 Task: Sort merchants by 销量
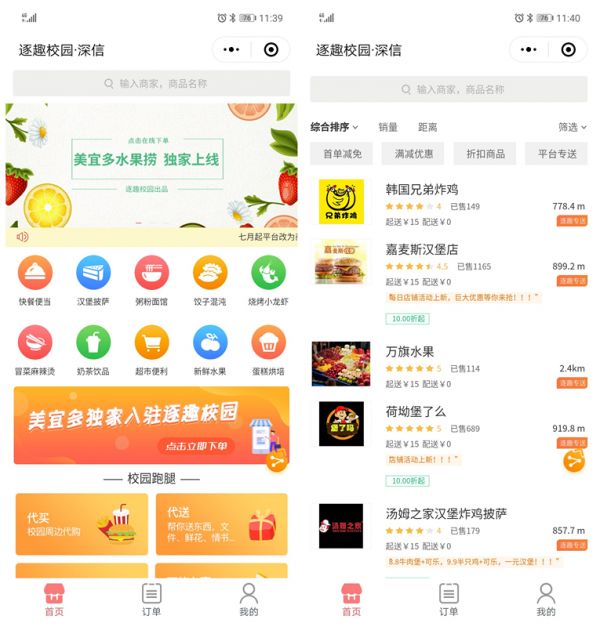[388, 127]
